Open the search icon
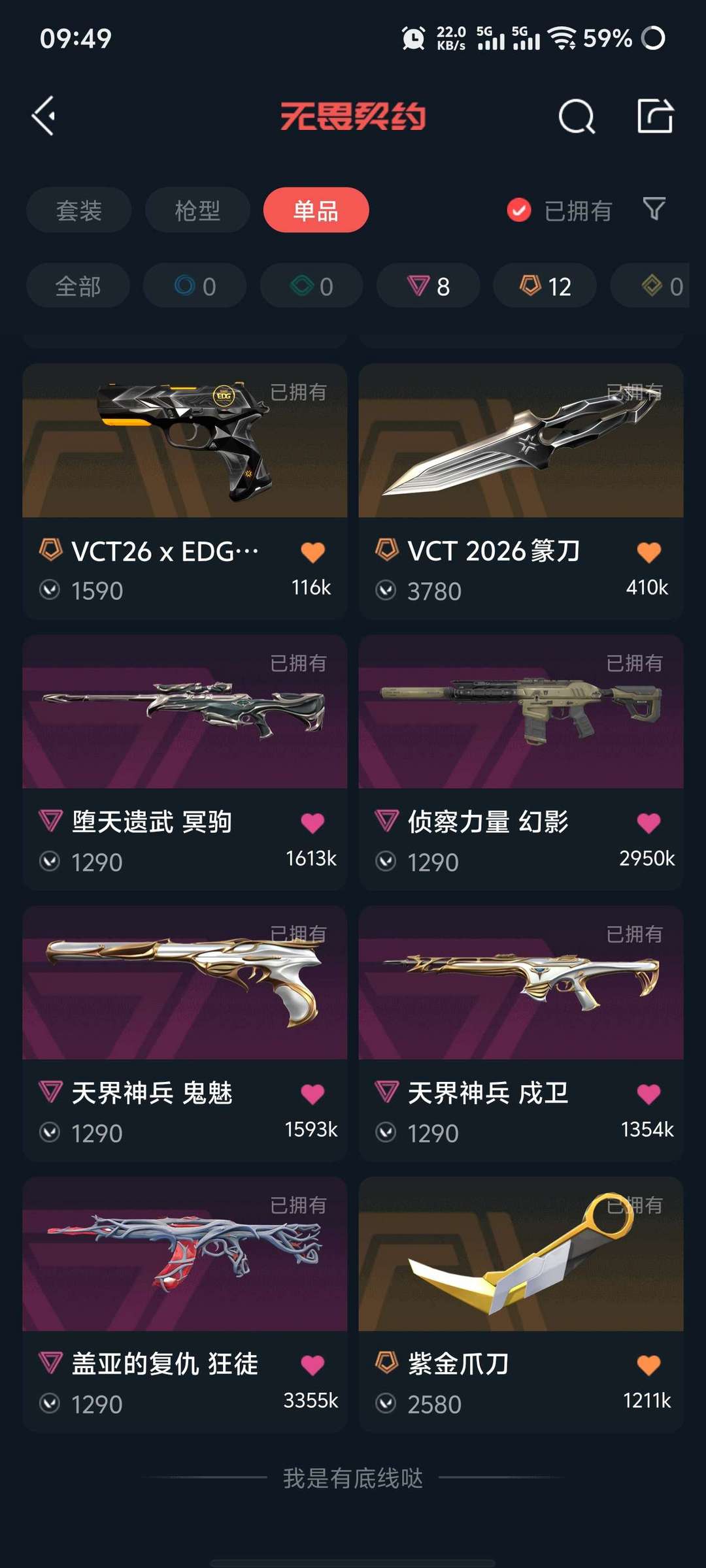 click(x=577, y=116)
